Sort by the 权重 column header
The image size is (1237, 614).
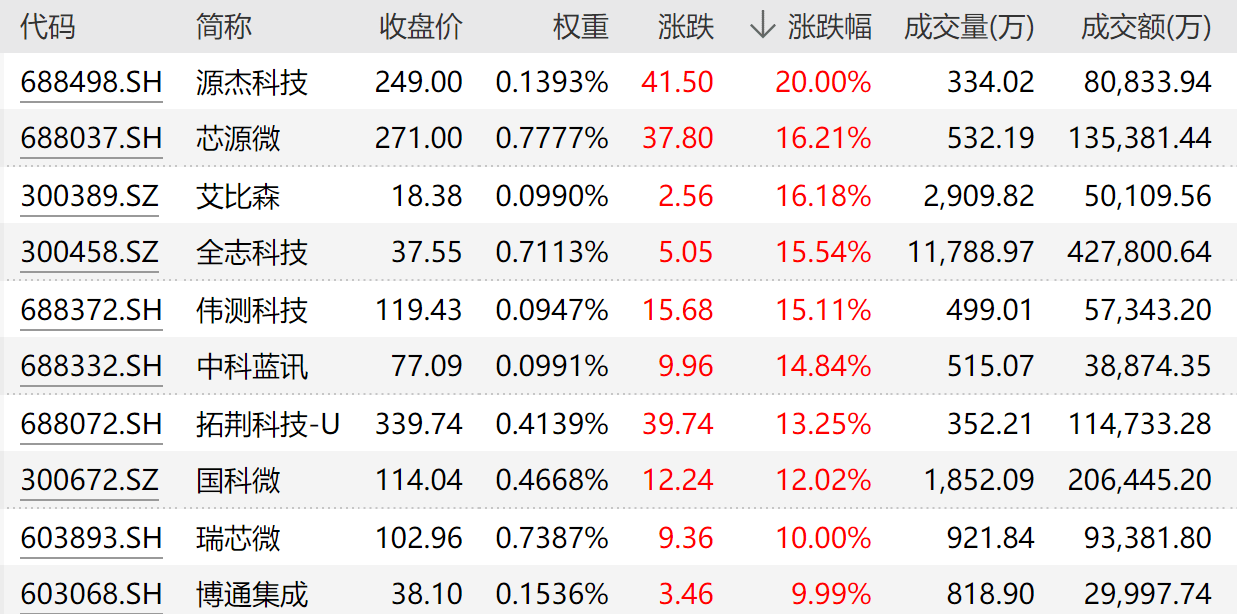[580, 27]
